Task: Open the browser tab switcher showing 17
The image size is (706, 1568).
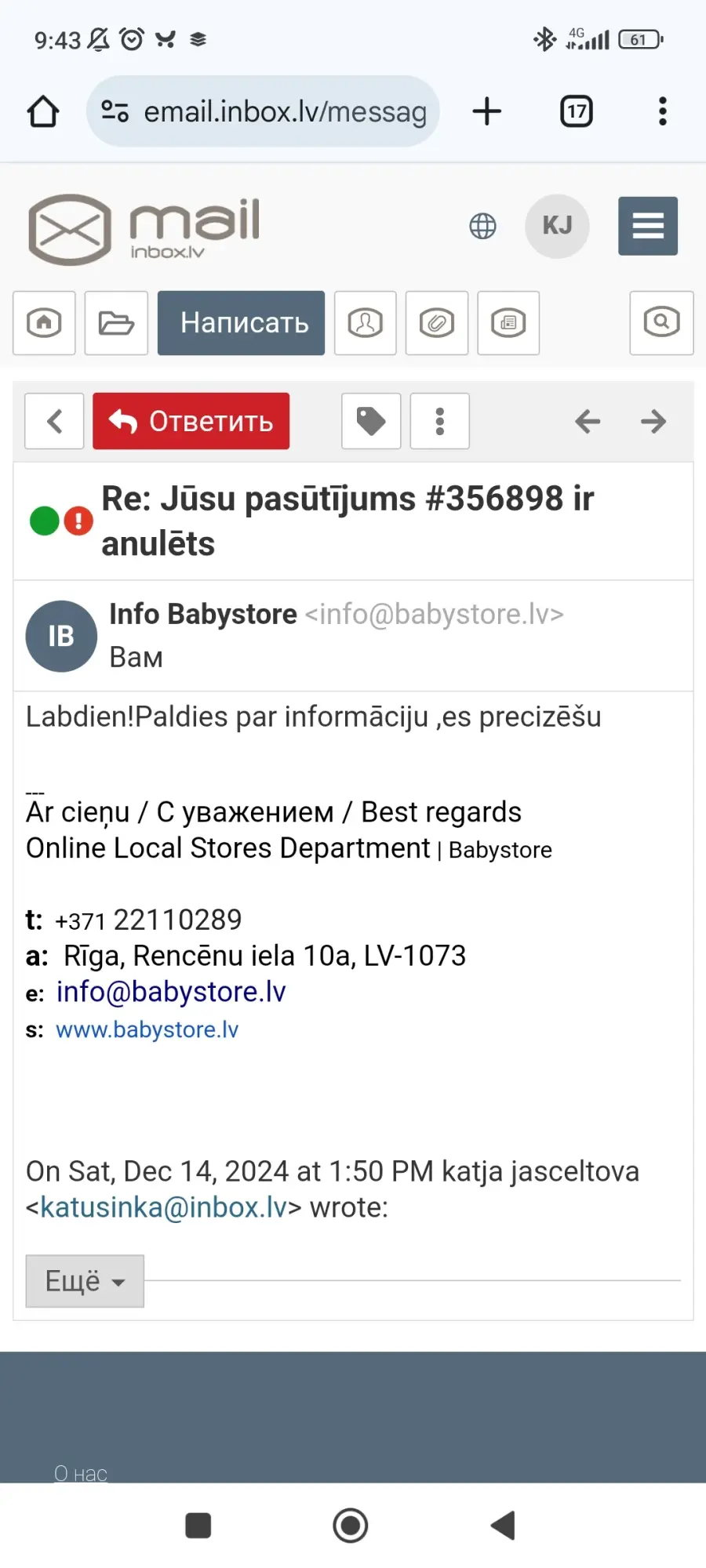Action: [x=577, y=111]
